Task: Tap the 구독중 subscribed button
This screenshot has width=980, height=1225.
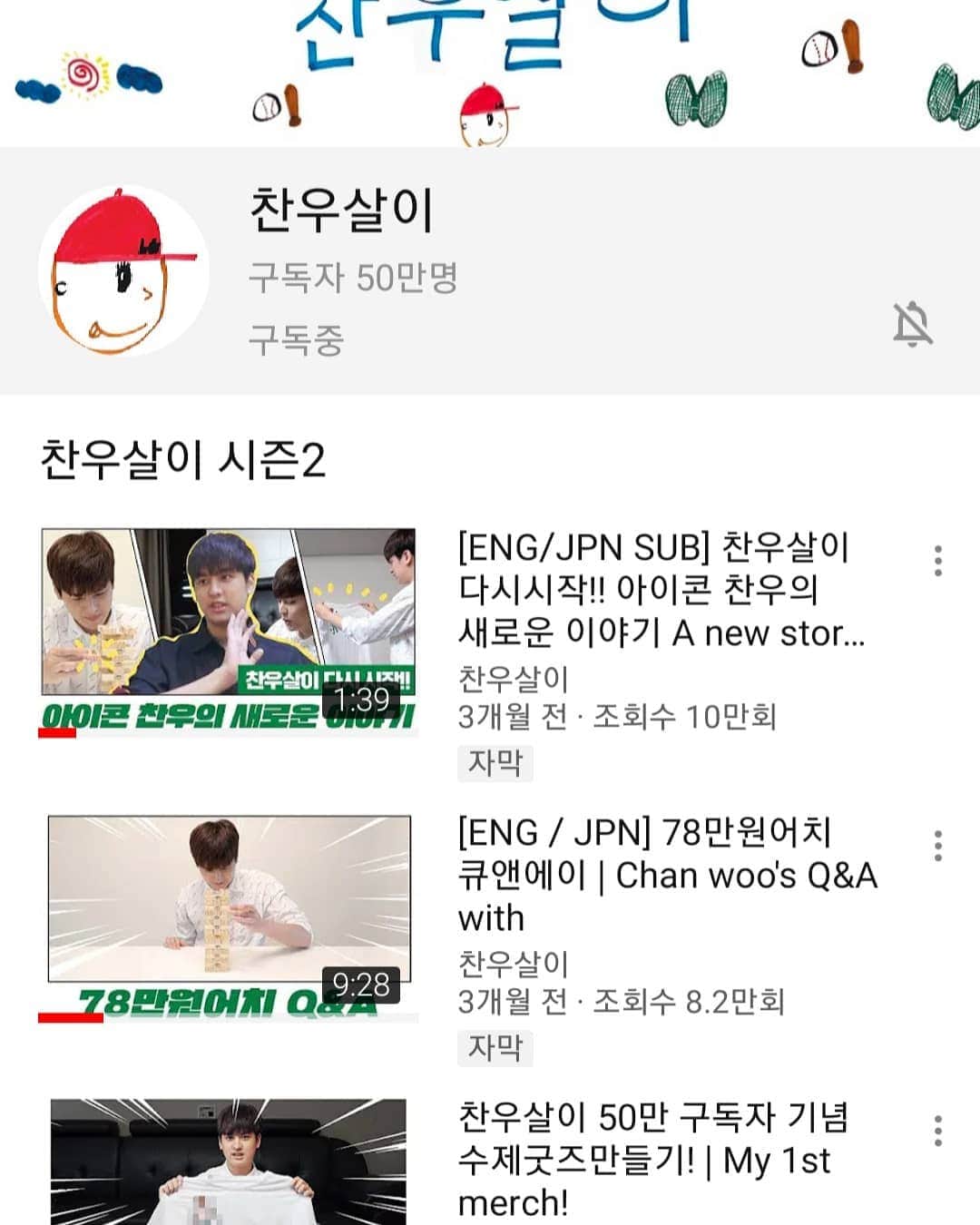Action: (297, 340)
